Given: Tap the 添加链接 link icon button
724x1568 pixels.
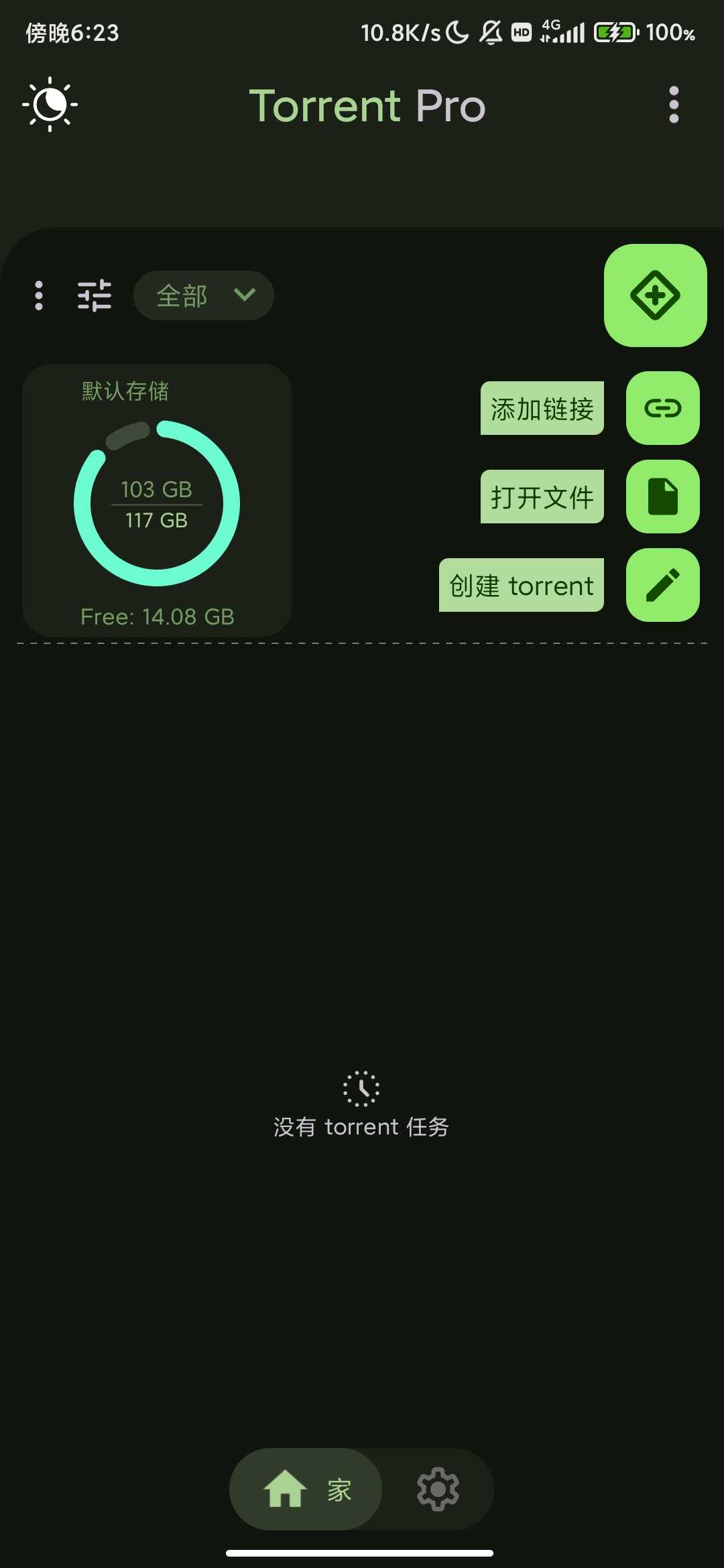Looking at the screenshot, I should pos(662,408).
